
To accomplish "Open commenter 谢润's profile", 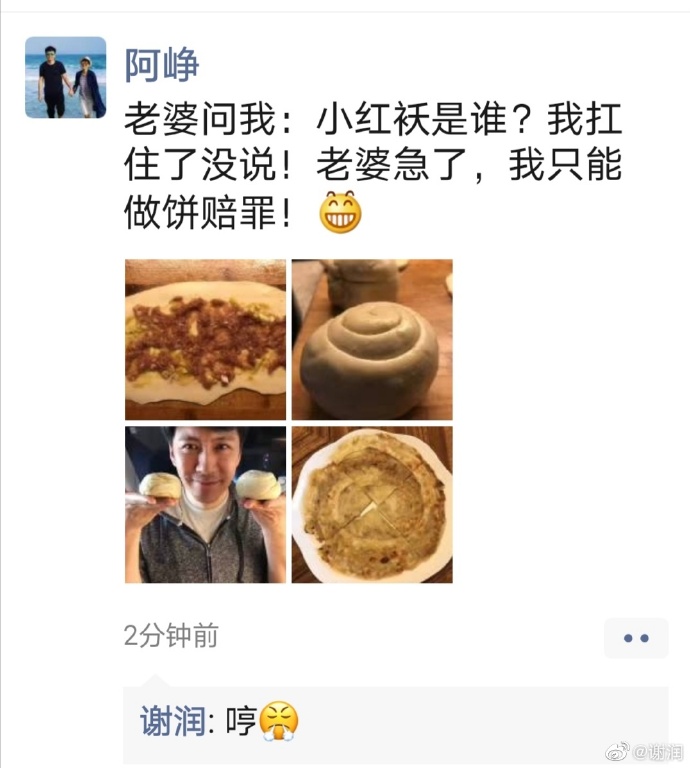I will pyautogui.click(x=172, y=722).
